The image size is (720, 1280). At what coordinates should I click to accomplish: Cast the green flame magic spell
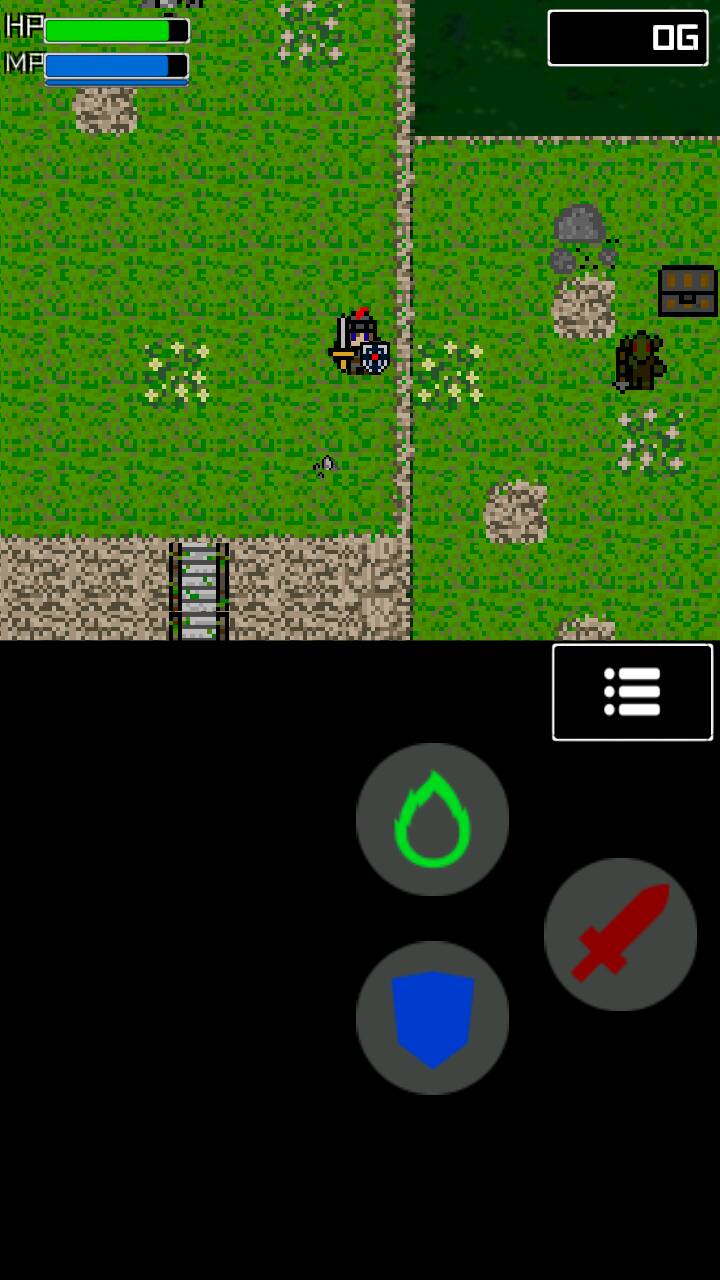pos(432,819)
